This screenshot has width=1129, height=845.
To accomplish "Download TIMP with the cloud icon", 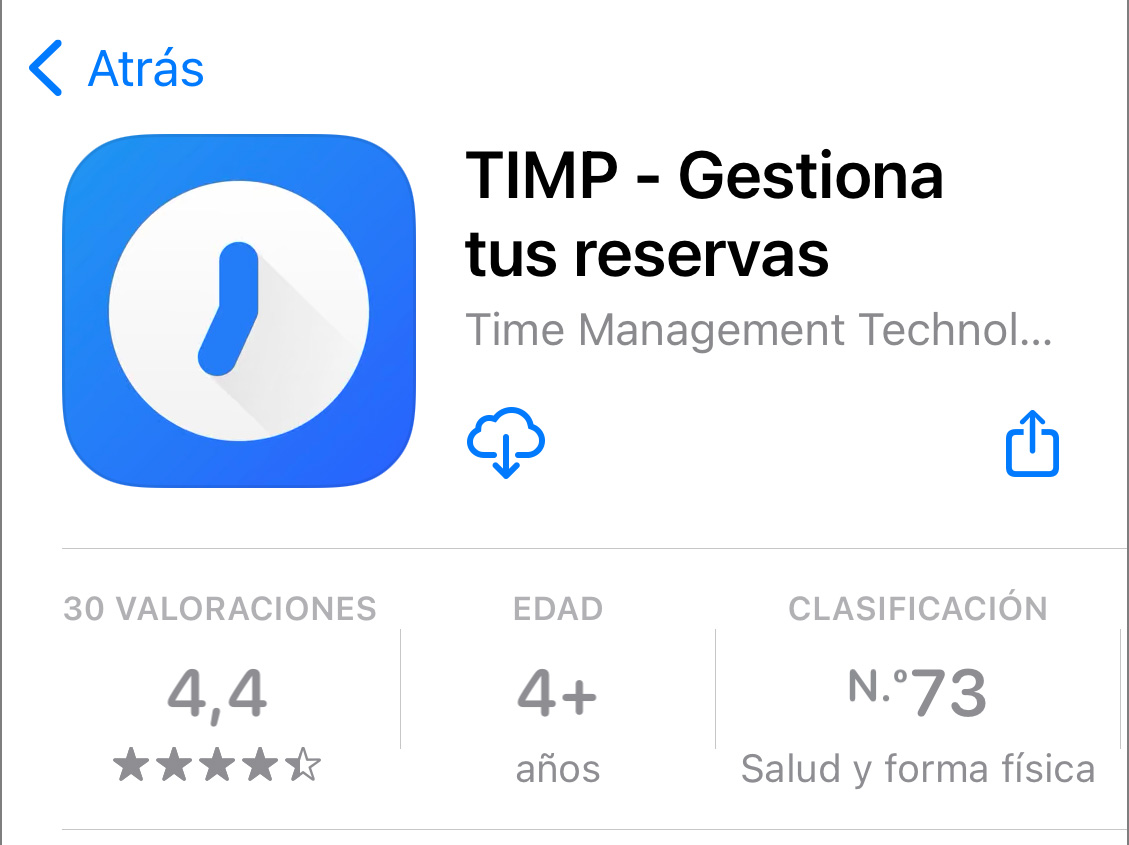I will click(x=506, y=442).
